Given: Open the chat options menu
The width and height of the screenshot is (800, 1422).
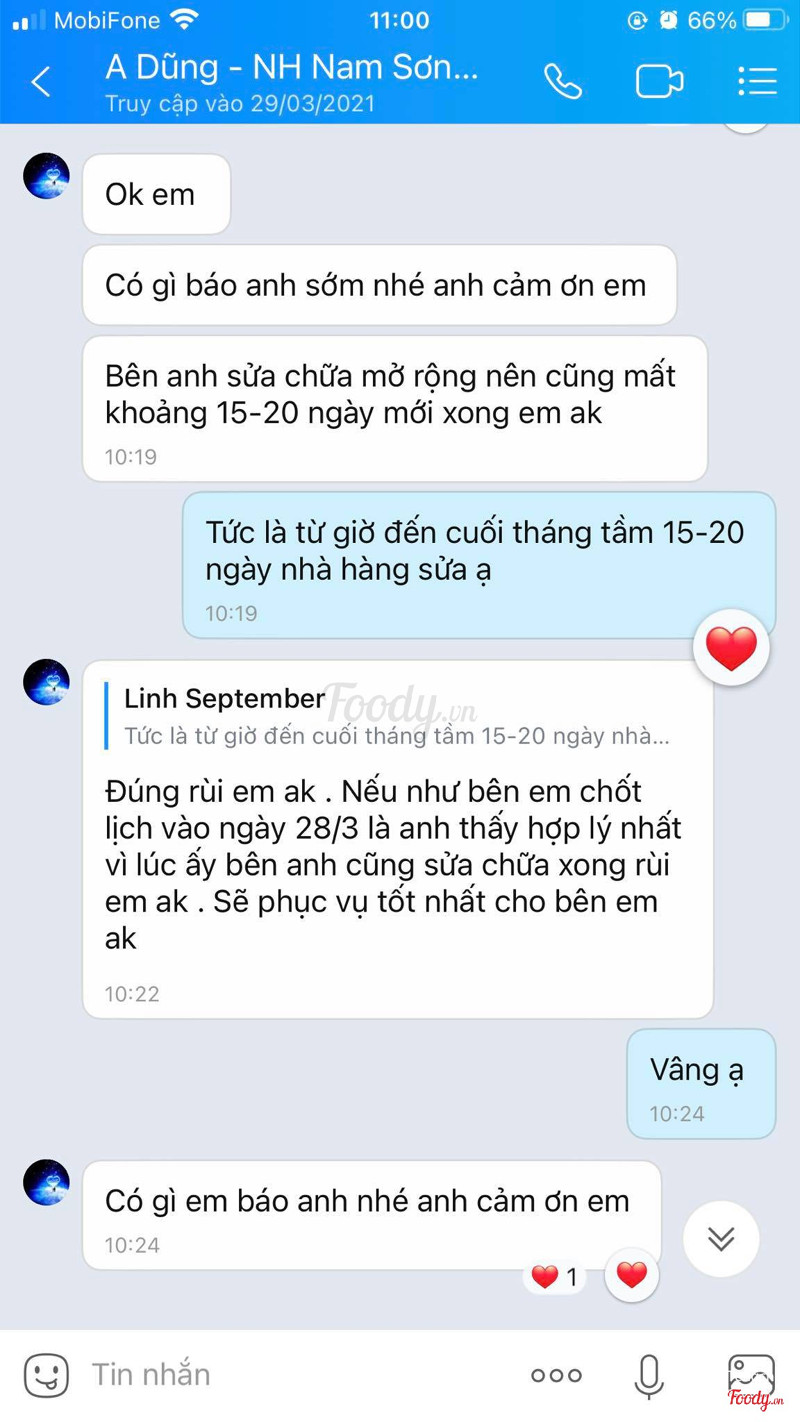Looking at the screenshot, I should point(757,81).
